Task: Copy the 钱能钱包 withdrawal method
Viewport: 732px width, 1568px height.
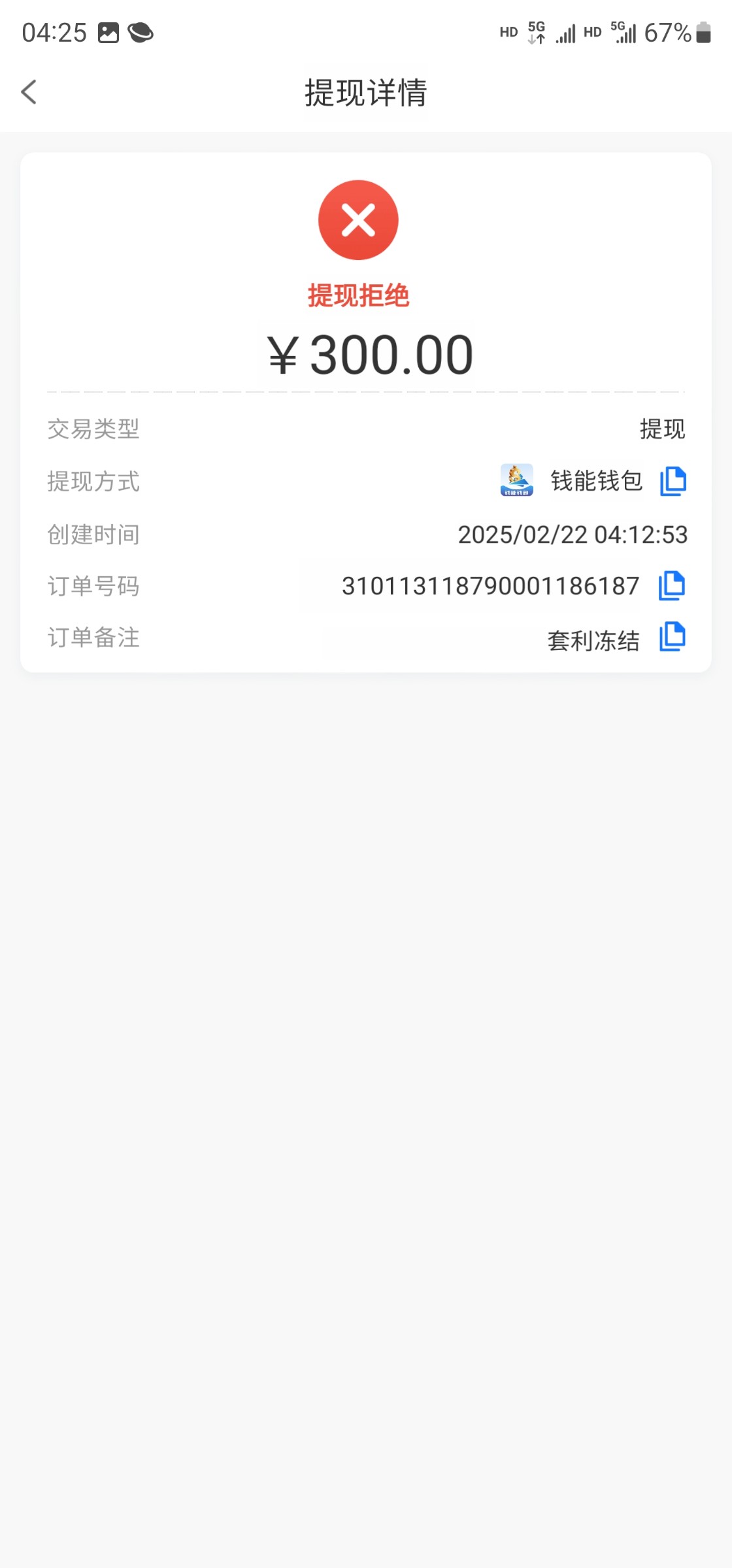Action: 673,482
